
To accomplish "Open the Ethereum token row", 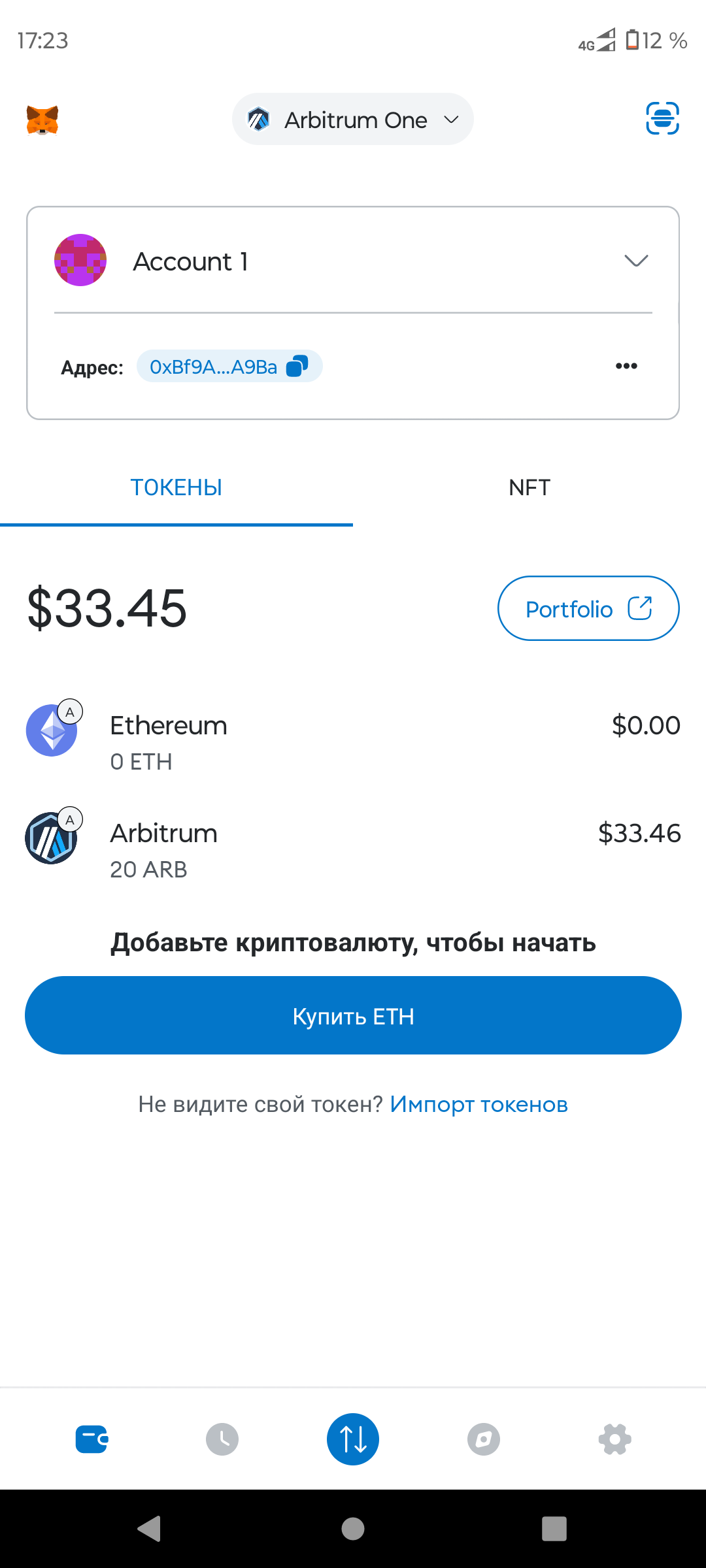I will tap(353, 742).
